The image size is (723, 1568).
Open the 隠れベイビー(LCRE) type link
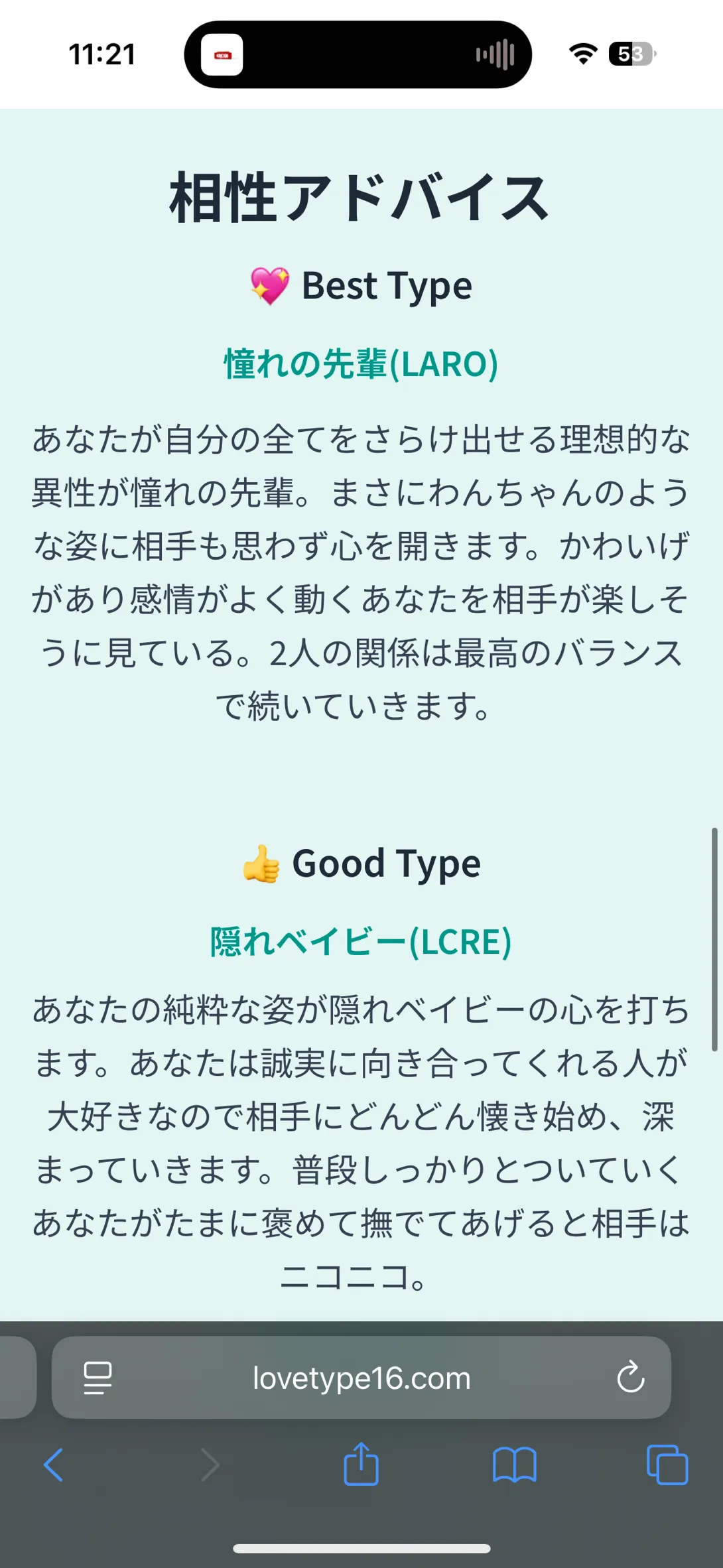pos(361,942)
